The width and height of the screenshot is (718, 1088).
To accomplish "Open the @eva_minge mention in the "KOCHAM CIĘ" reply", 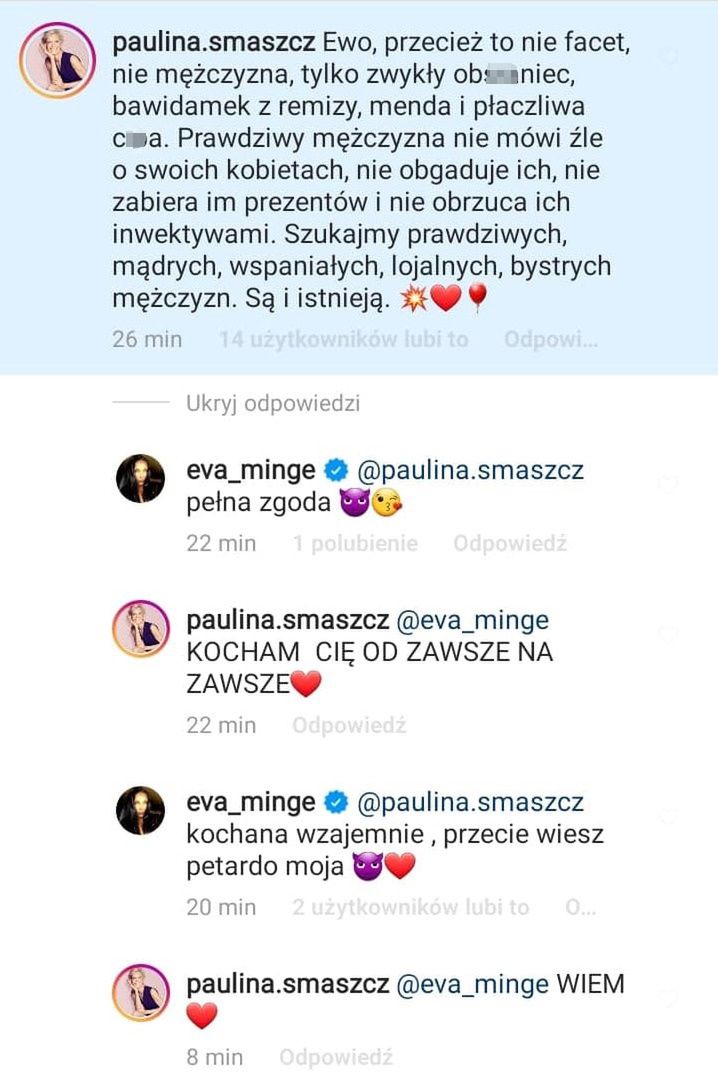I will [x=474, y=621].
